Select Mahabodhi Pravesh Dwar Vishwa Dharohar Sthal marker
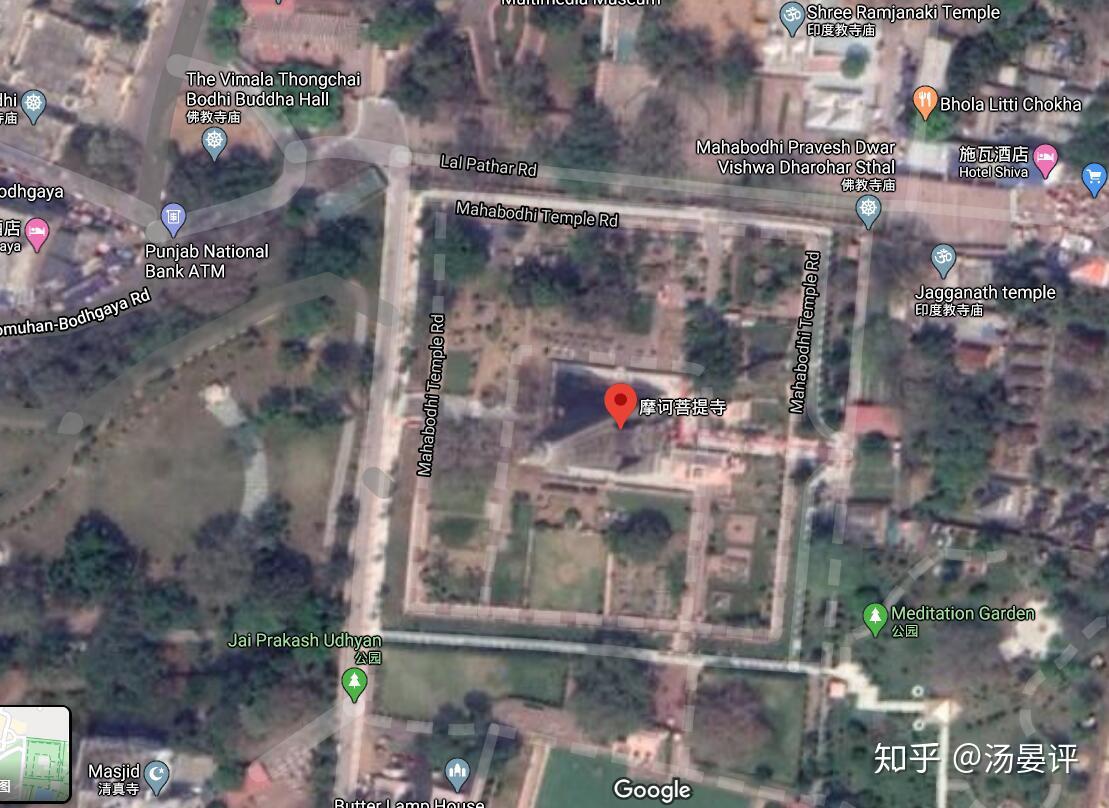This screenshot has height=808, width=1109. click(868, 209)
